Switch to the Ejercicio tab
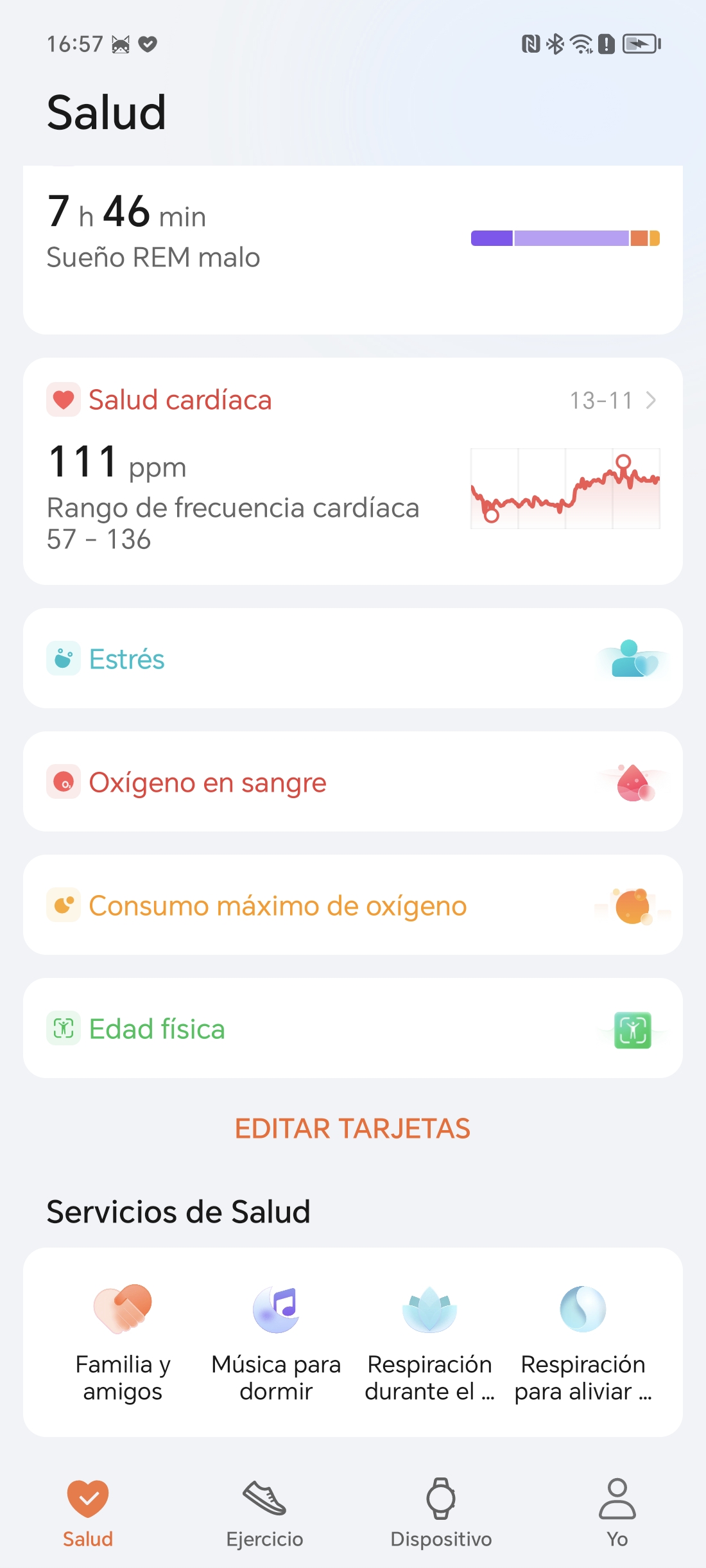The image size is (706, 1568). [x=264, y=1512]
